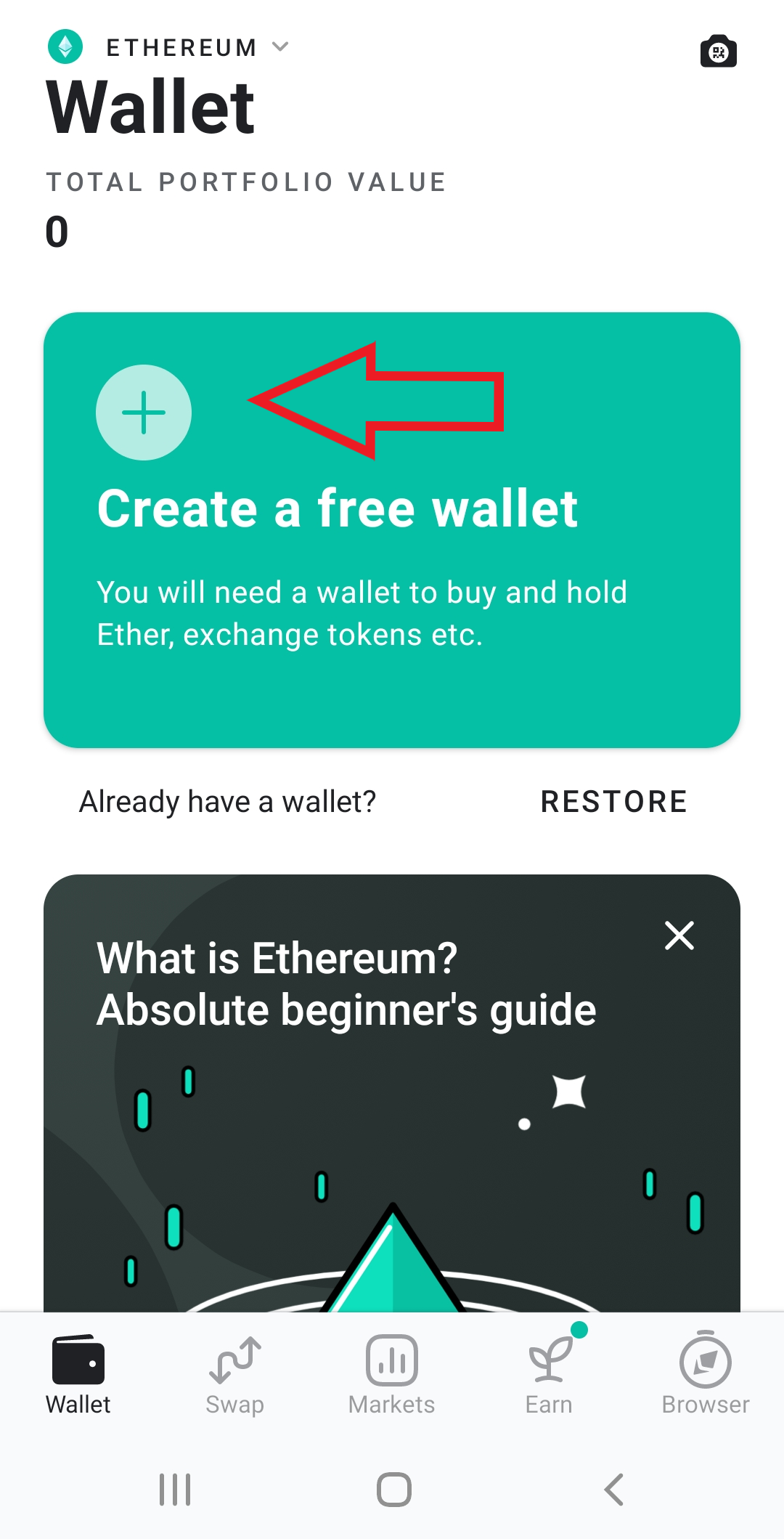The height and width of the screenshot is (1539, 784).
Task: Open the Swap section
Action: point(234,1373)
